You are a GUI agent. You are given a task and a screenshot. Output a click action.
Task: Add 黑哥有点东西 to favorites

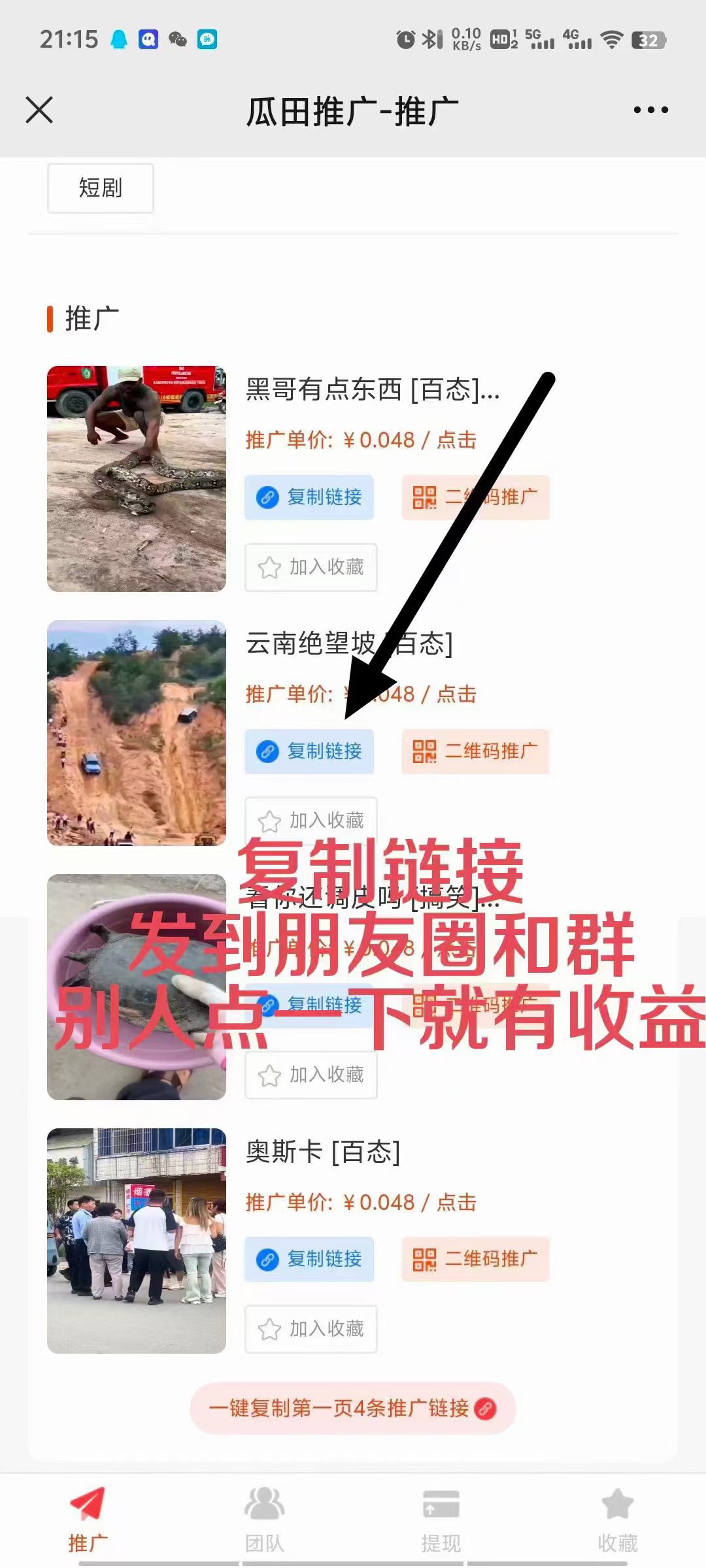(x=311, y=567)
